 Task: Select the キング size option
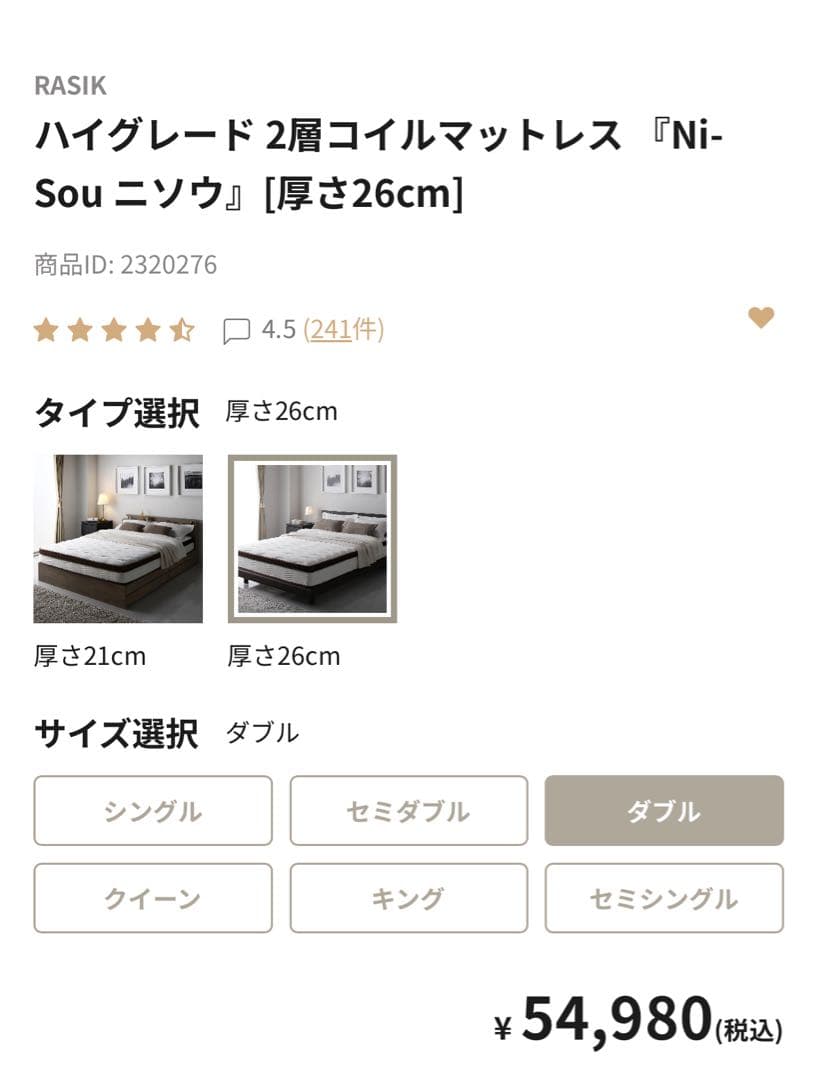tap(408, 898)
